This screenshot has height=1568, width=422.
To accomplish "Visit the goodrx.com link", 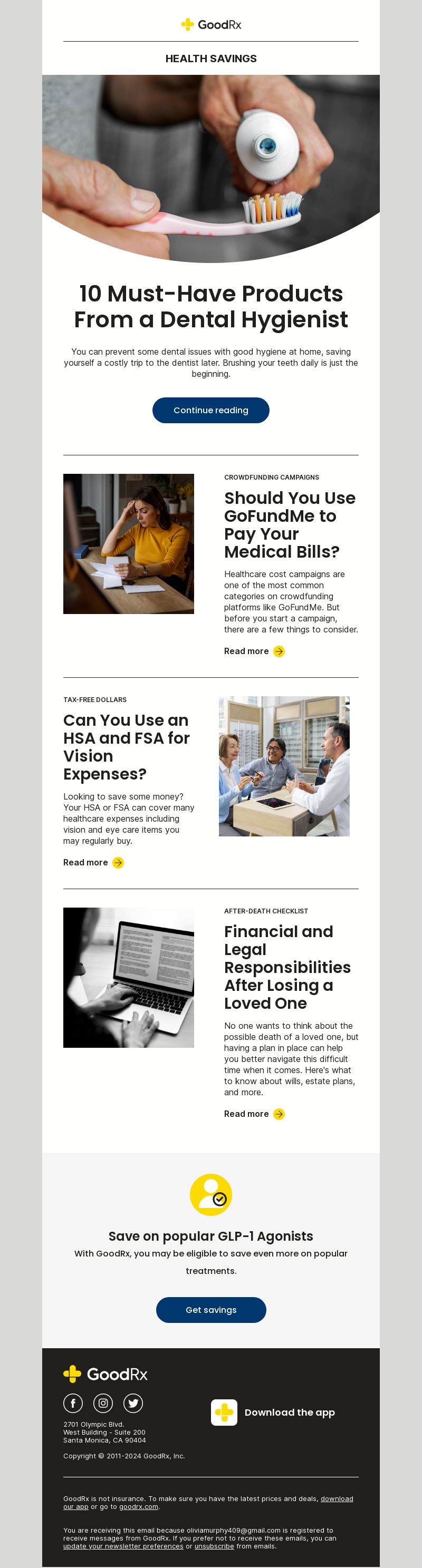I will pyautogui.click(x=138, y=1506).
